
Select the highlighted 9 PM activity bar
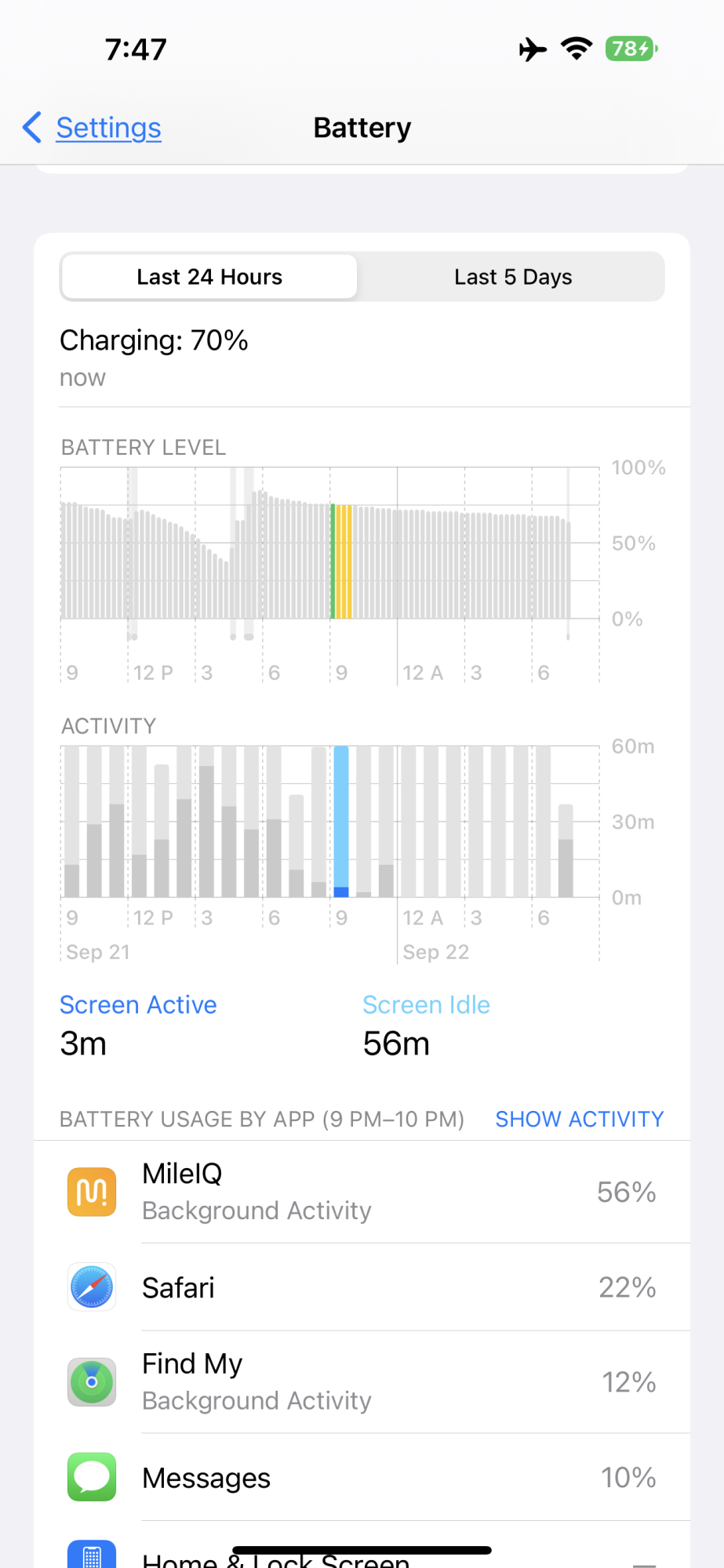pyautogui.click(x=341, y=821)
